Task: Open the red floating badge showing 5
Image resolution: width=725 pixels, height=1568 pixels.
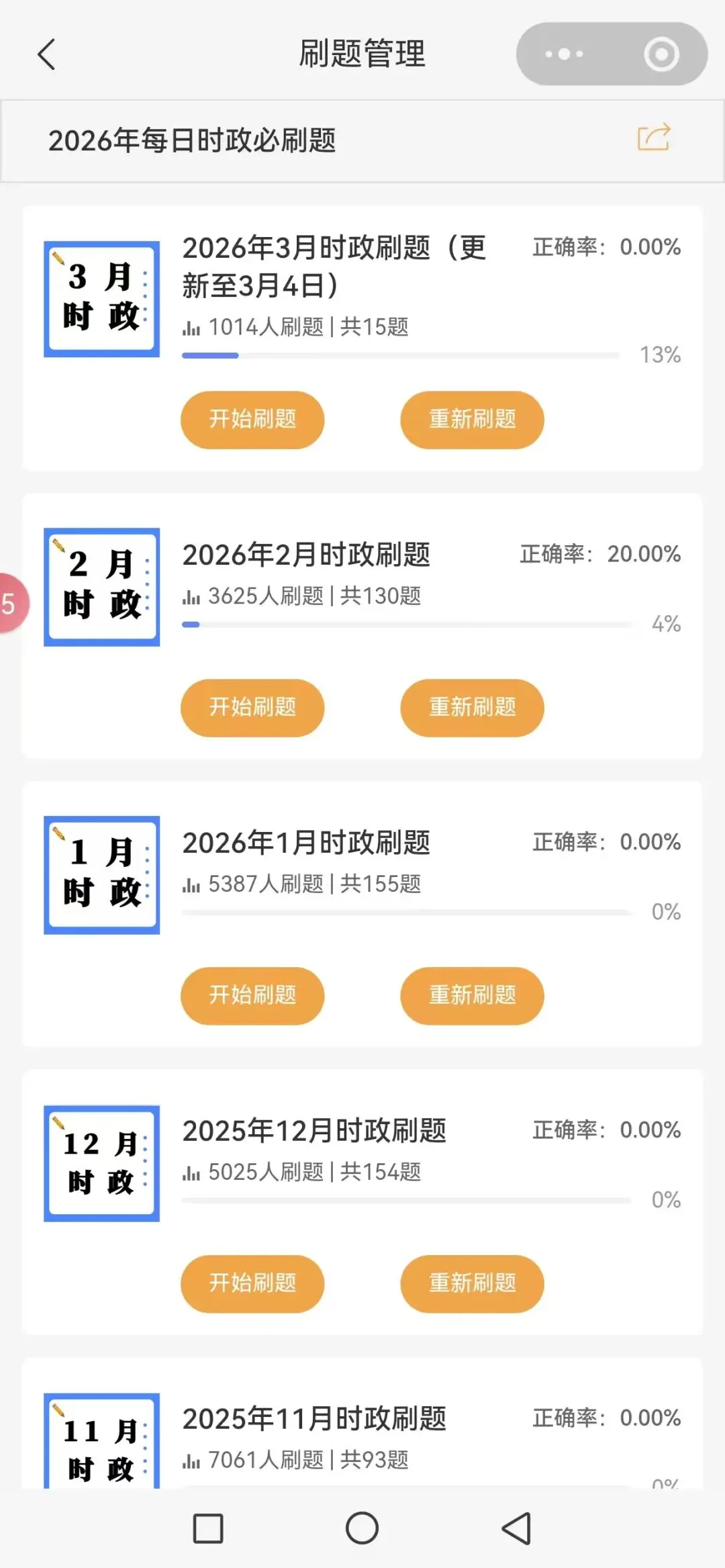Action: [11, 604]
